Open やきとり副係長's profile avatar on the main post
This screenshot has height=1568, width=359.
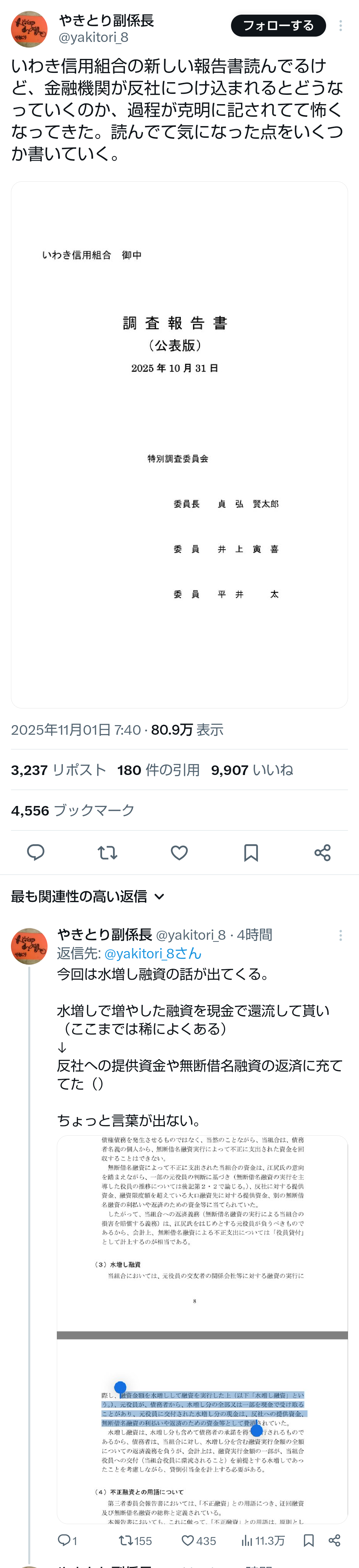point(29,29)
